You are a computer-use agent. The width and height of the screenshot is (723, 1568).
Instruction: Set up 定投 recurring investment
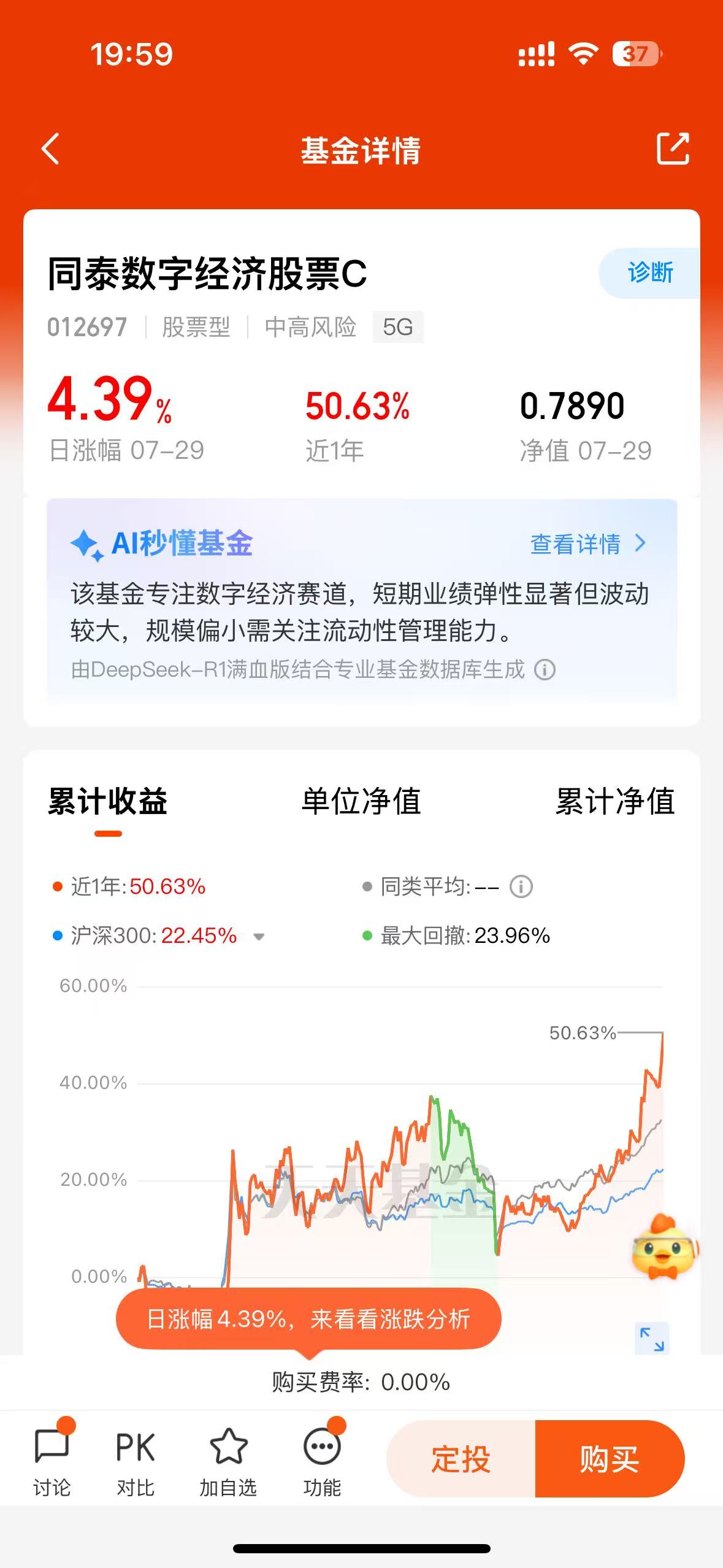click(461, 1459)
